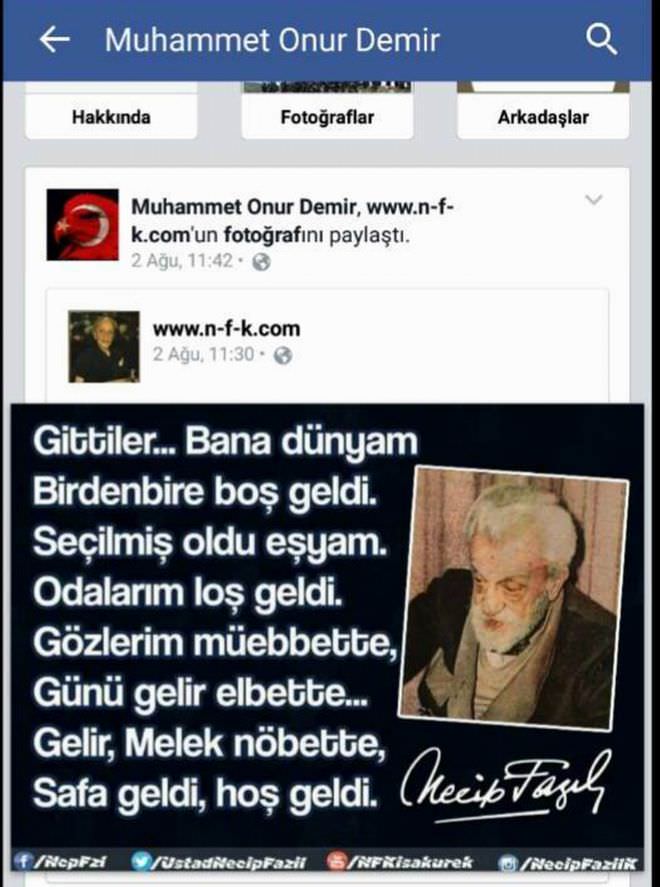The height and width of the screenshot is (887, 660).
Task: Tap Muhammet Onur Demir's flag profile picture
Action: point(83,224)
